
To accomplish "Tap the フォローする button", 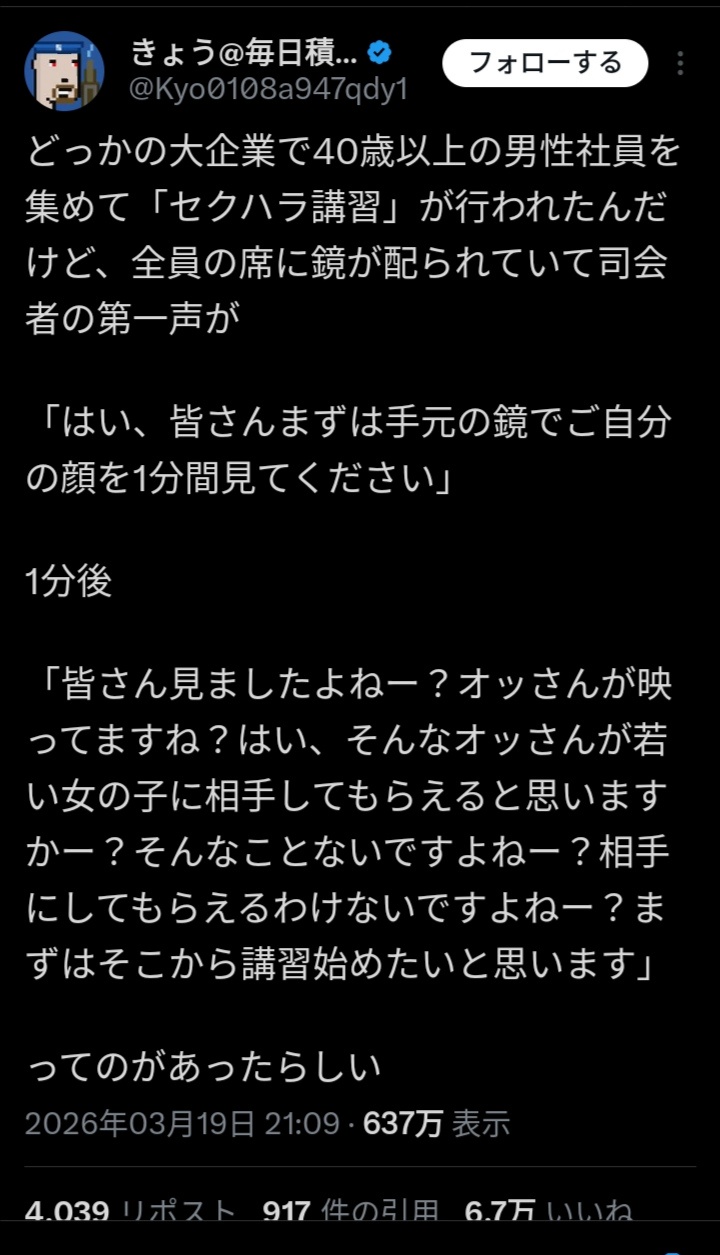I will pyautogui.click(x=545, y=64).
